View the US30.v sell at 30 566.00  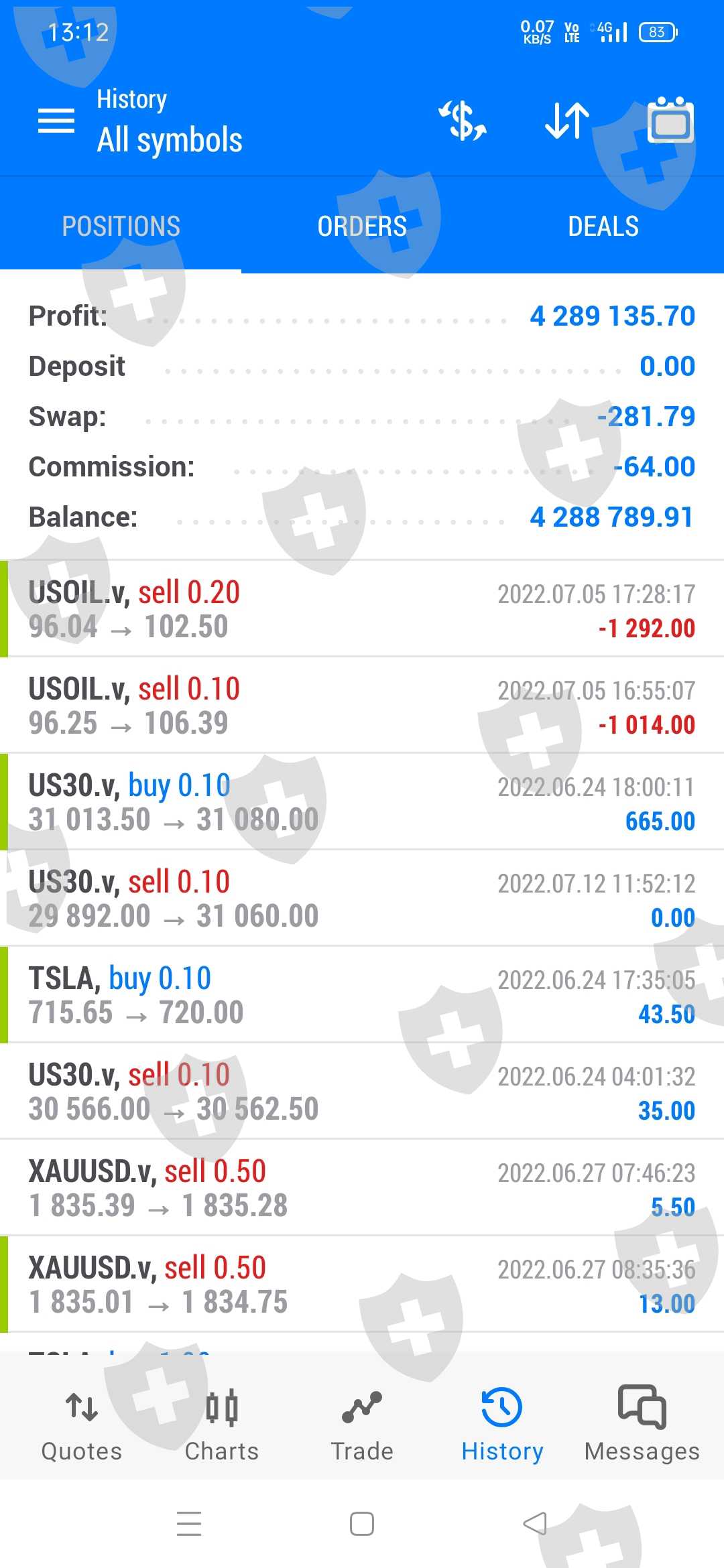point(362,1092)
